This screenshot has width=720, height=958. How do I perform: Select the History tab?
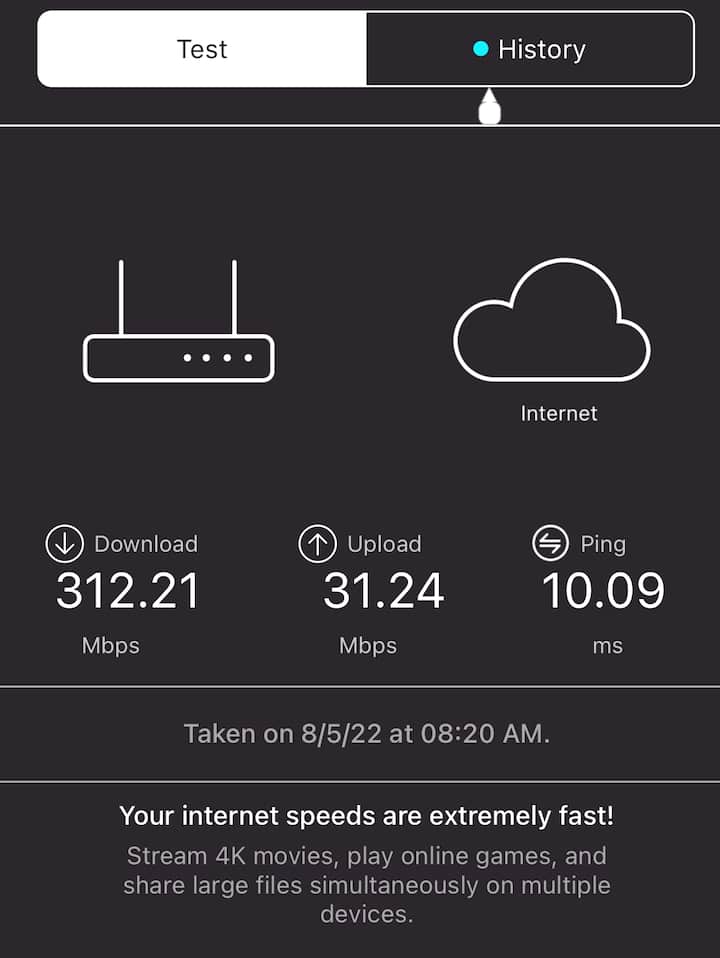click(530, 49)
